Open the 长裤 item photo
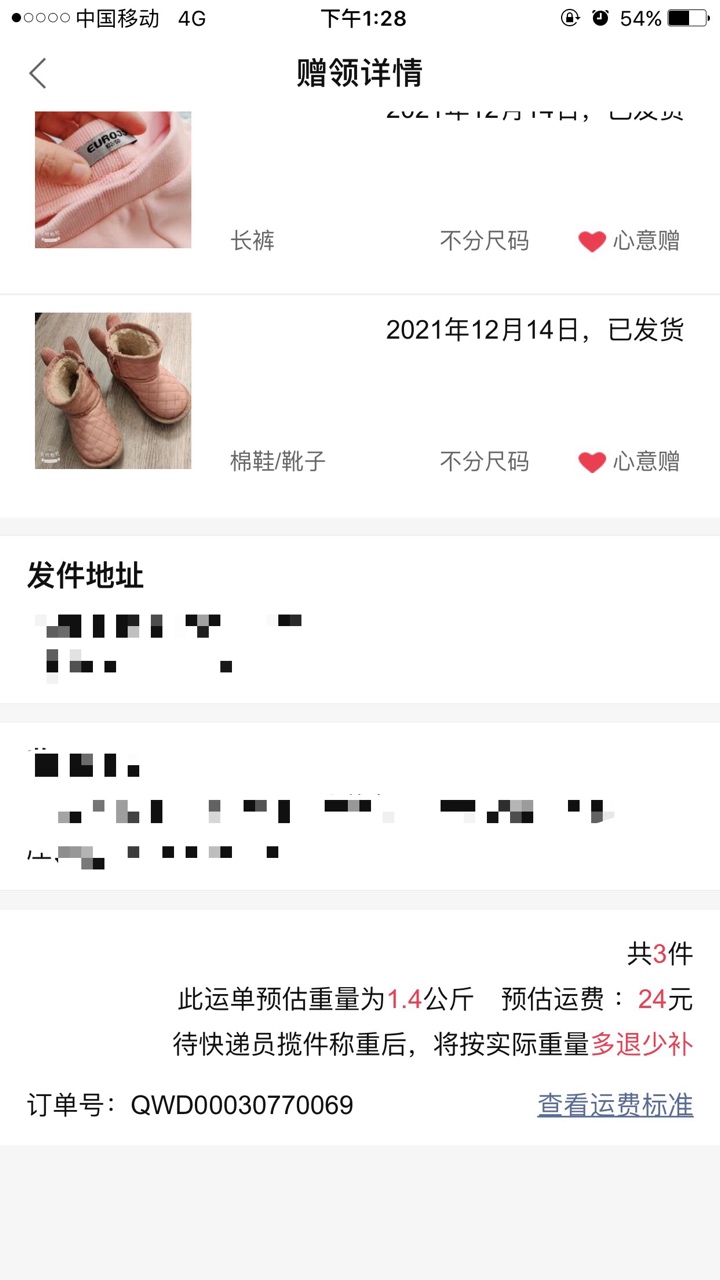The image size is (720, 1280). [113, 180]
